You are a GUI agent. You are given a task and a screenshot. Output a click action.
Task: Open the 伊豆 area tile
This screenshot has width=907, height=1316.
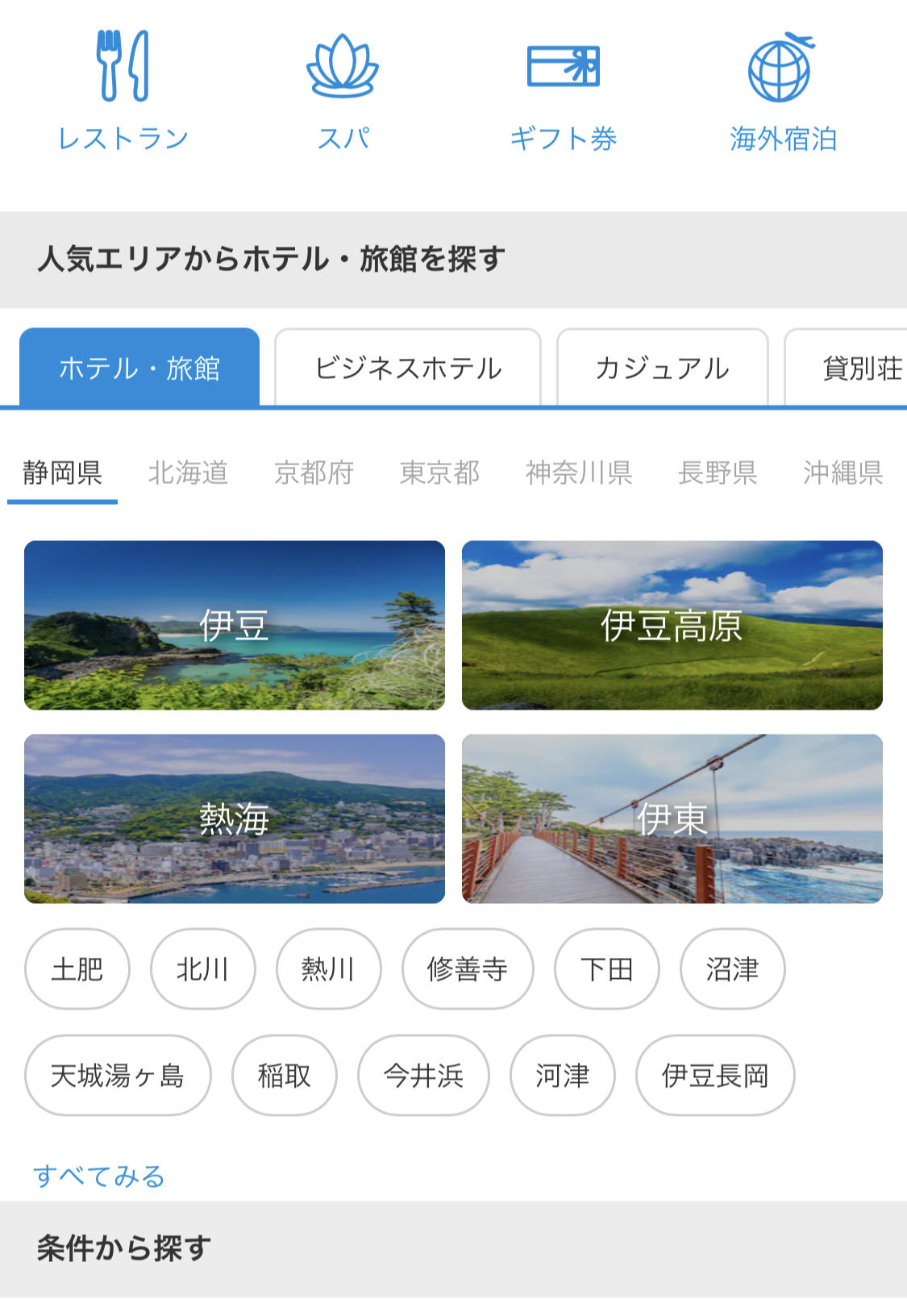(x=235, y=626)
